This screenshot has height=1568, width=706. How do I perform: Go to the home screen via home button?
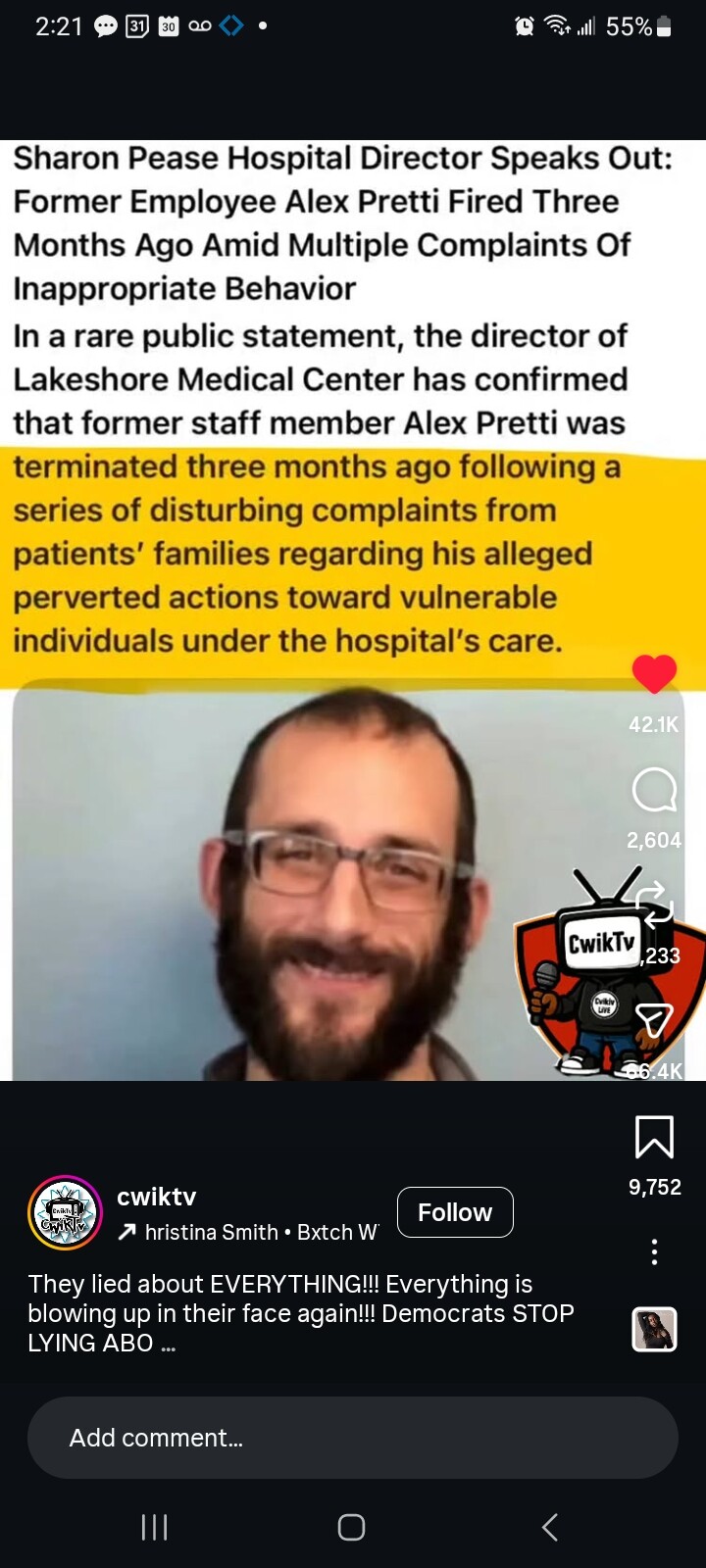point(351,1527)
